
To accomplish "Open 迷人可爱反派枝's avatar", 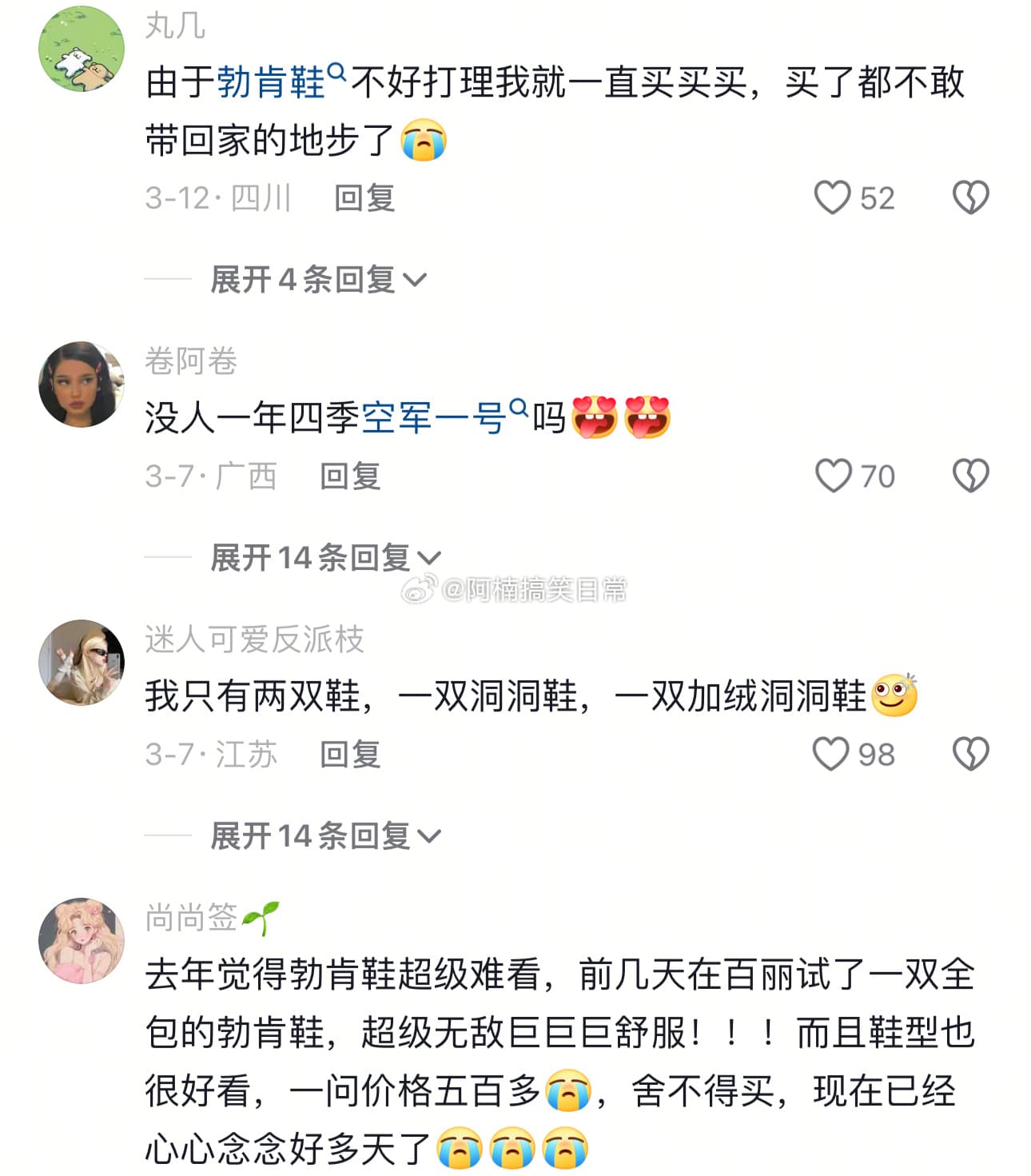I will (x=82, y=663).
